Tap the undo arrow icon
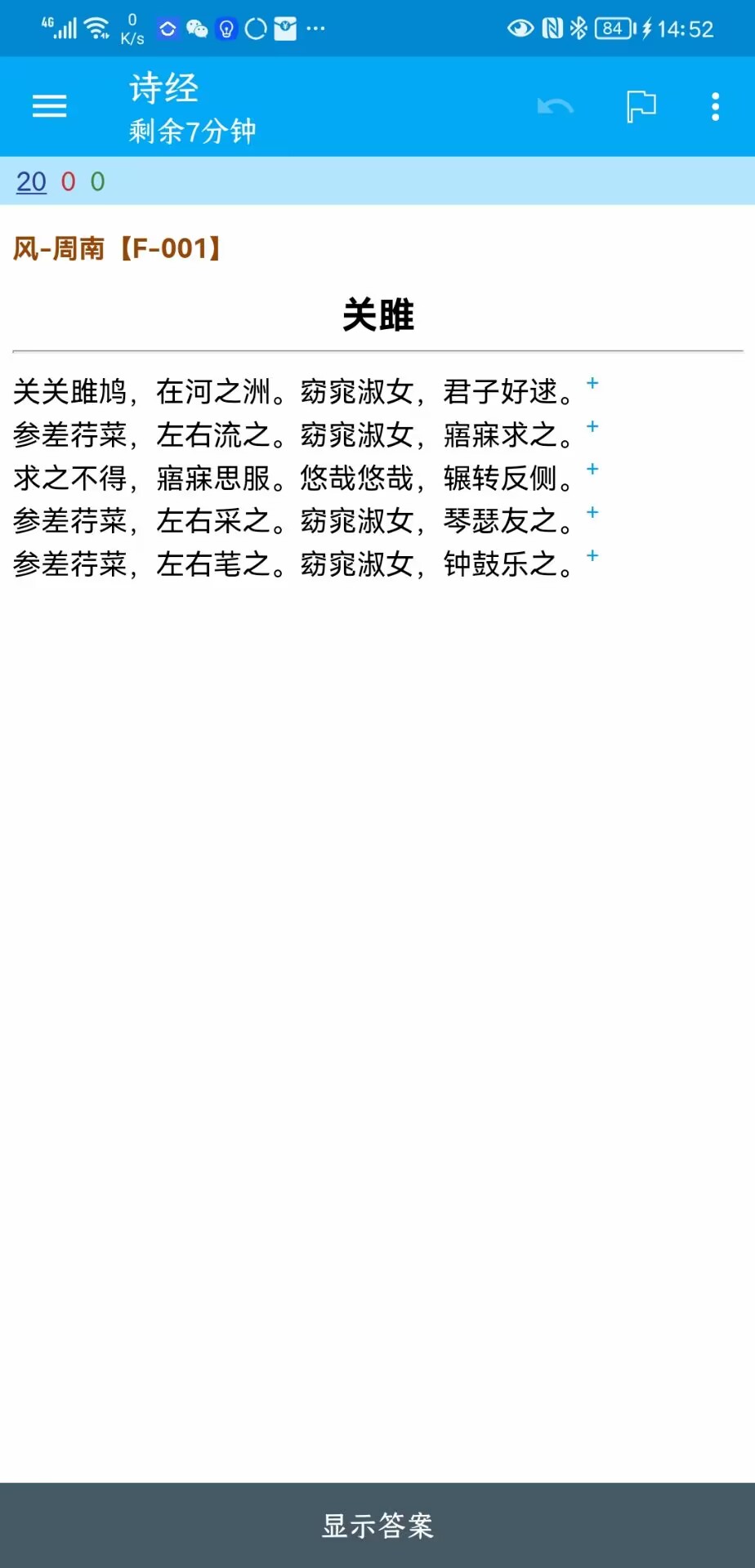 click(556, 106)
